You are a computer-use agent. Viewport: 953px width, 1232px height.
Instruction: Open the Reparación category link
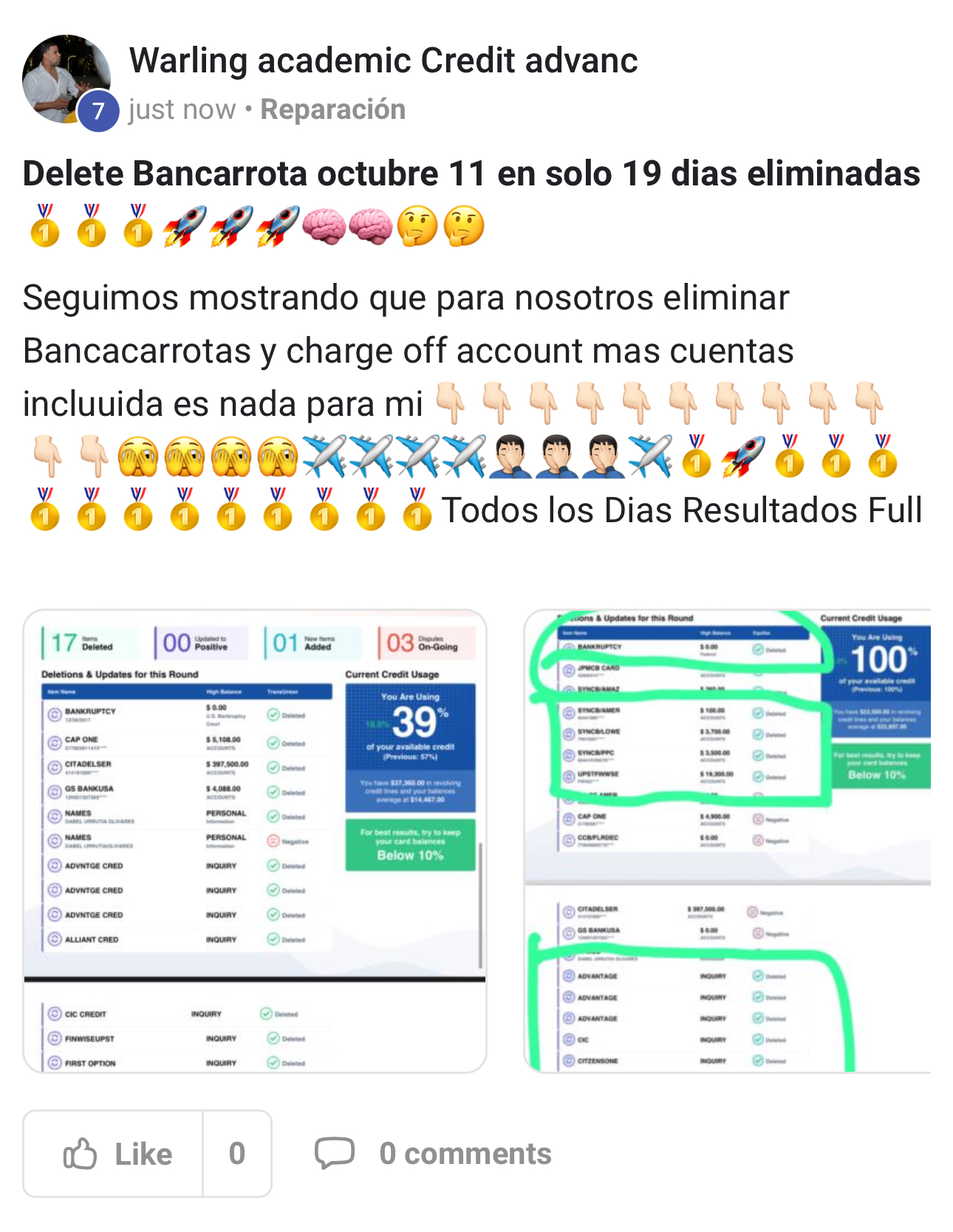pyautogui.click(x=332, y=109)
